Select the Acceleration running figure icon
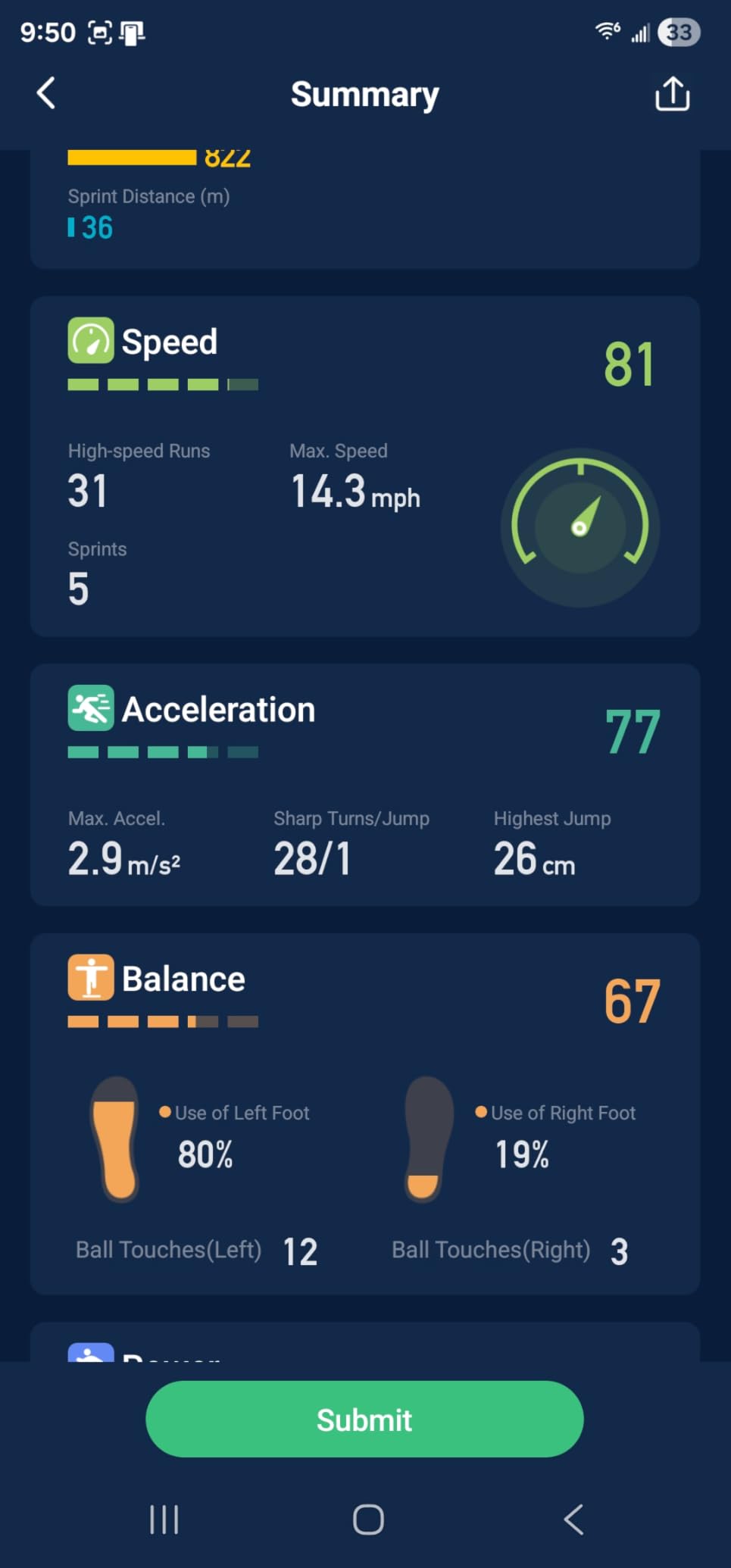This screenshot has height=1568, width=731. tap(90, 709)
